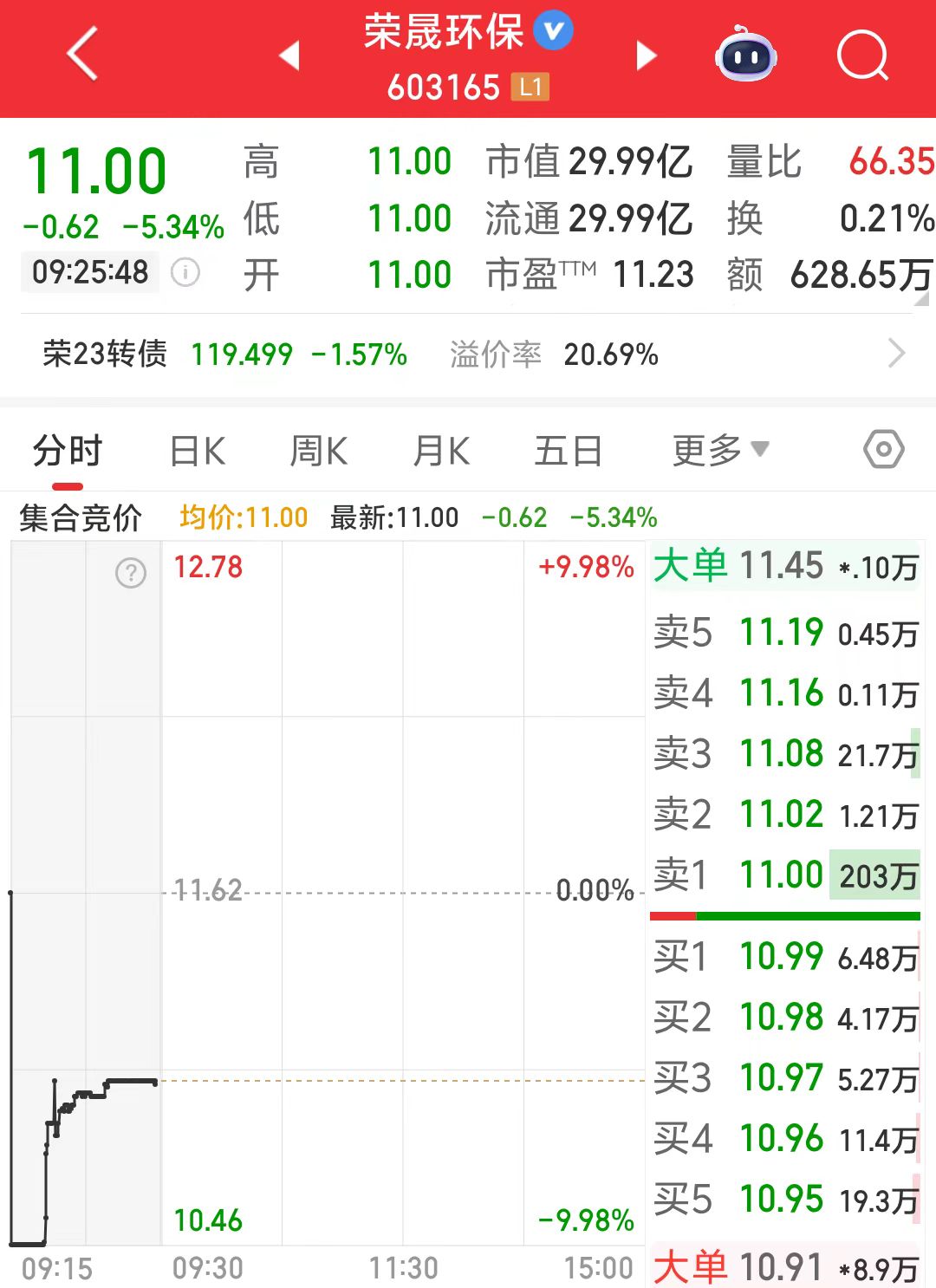
Task: Select the 分时 chart tab
Action: point(68,452)
